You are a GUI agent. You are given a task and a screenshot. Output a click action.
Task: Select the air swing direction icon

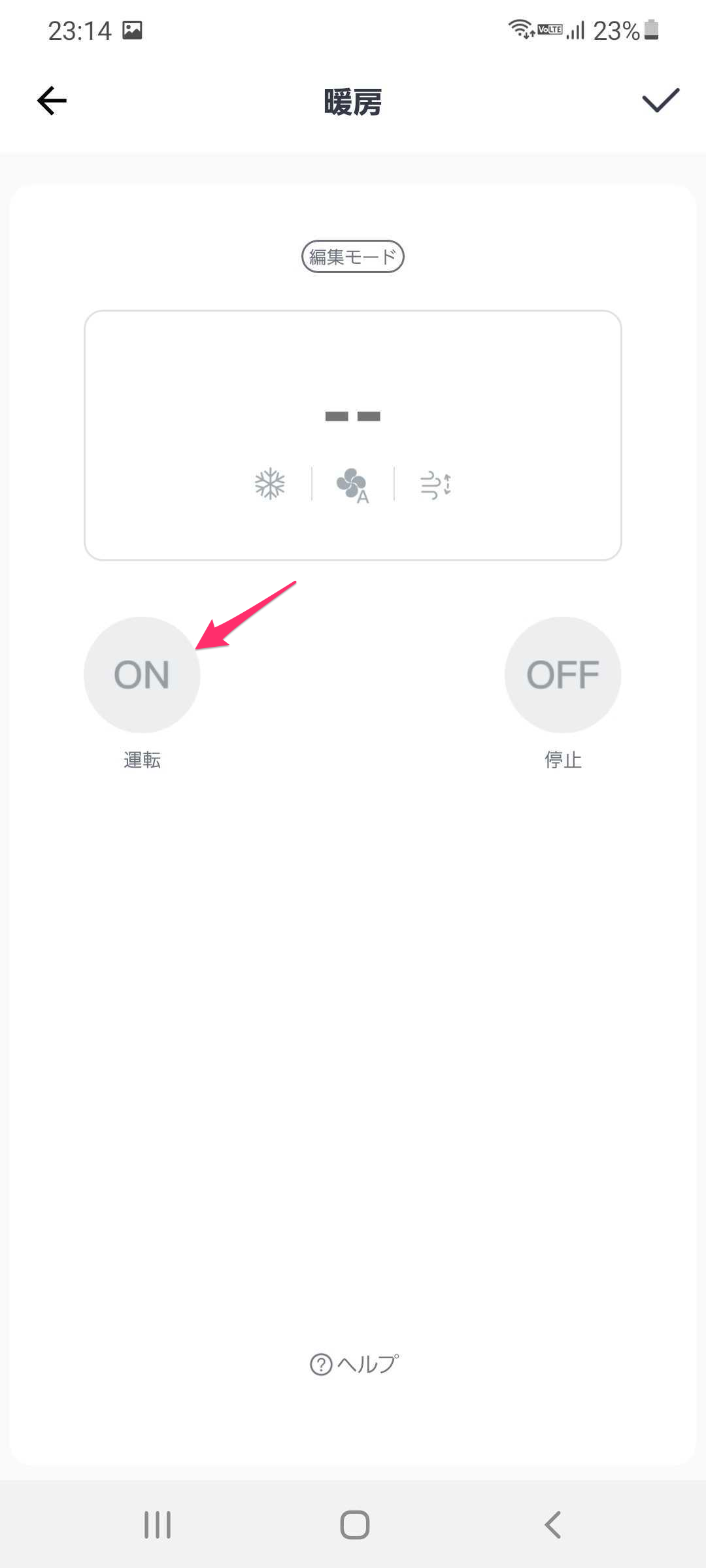pyautogui.click(x=436, y=485)
